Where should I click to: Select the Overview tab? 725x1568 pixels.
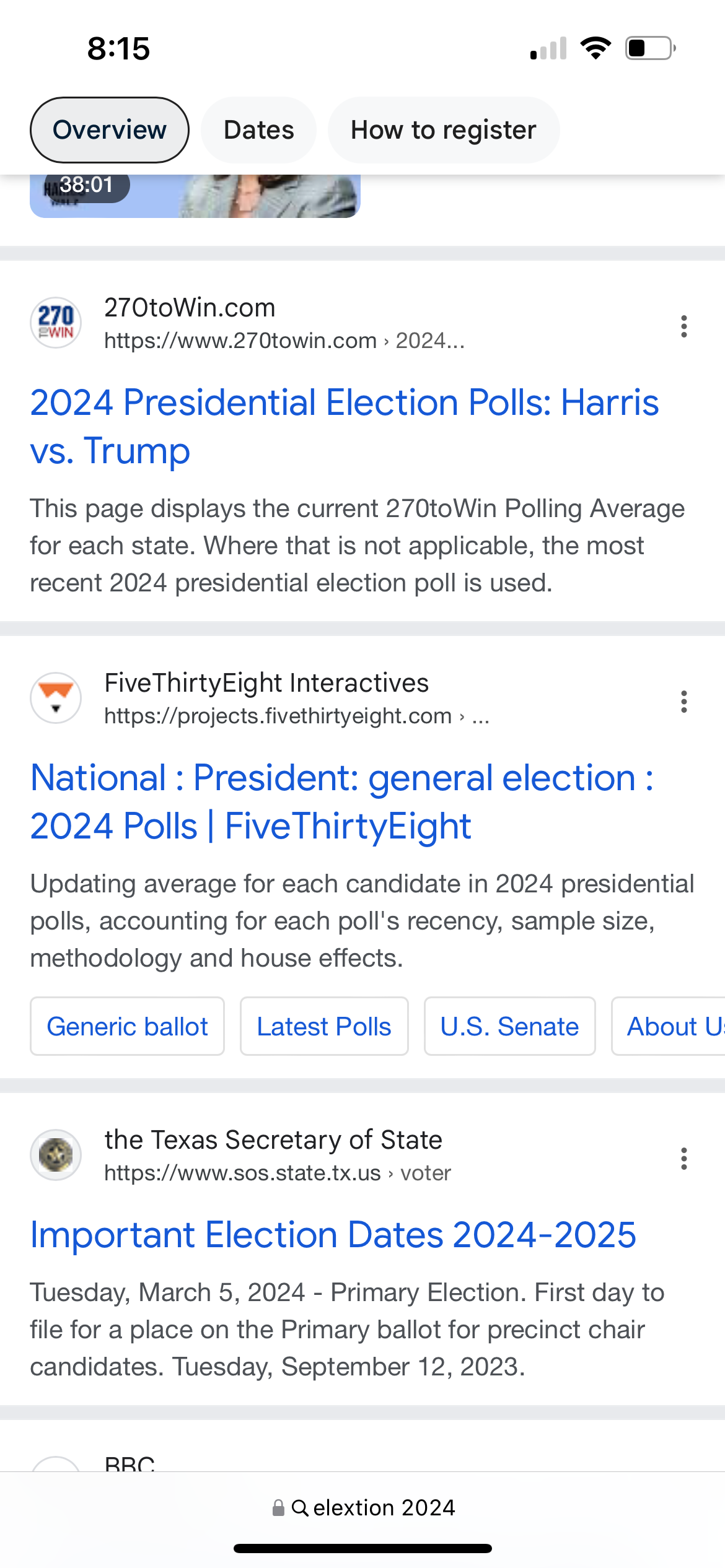coord(110,130)
